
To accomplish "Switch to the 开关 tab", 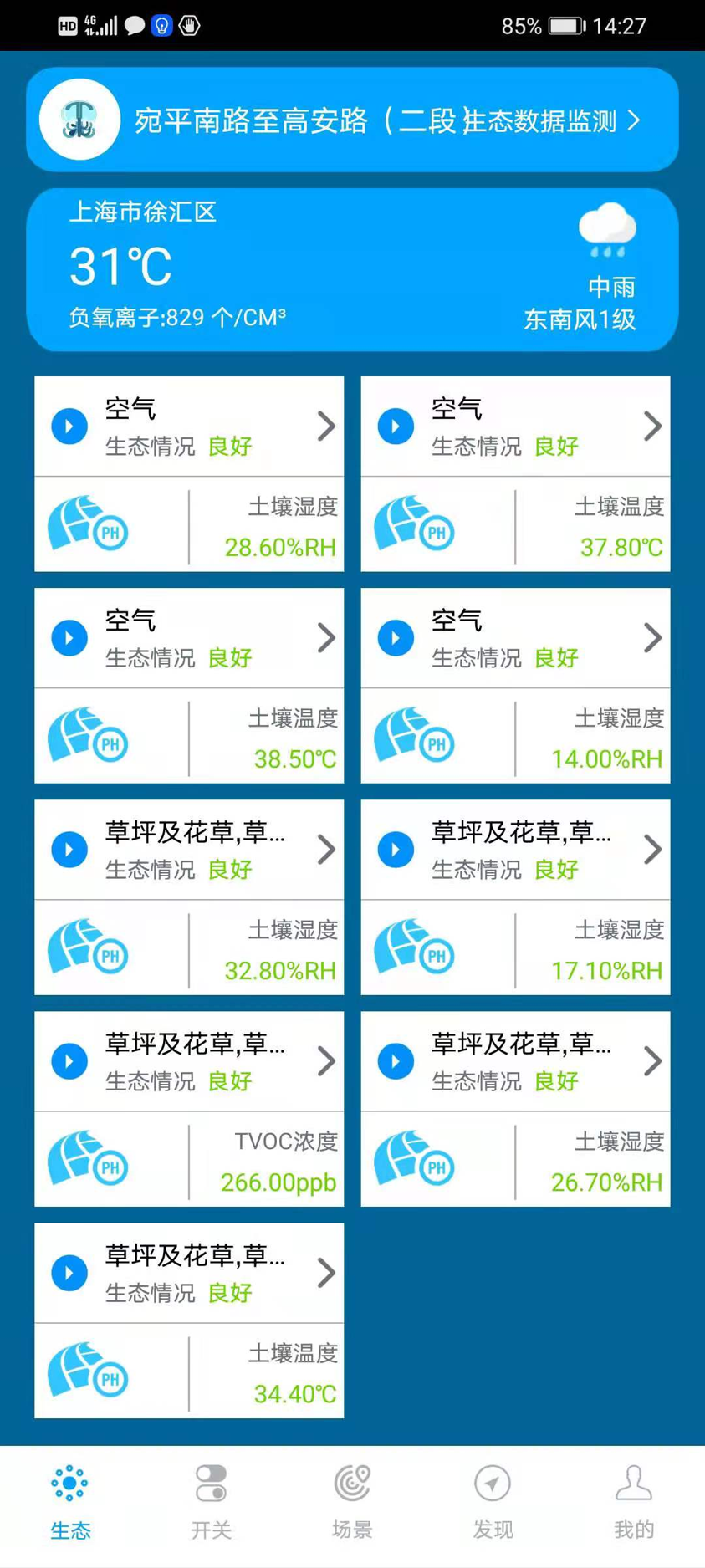I will 211,1502.
